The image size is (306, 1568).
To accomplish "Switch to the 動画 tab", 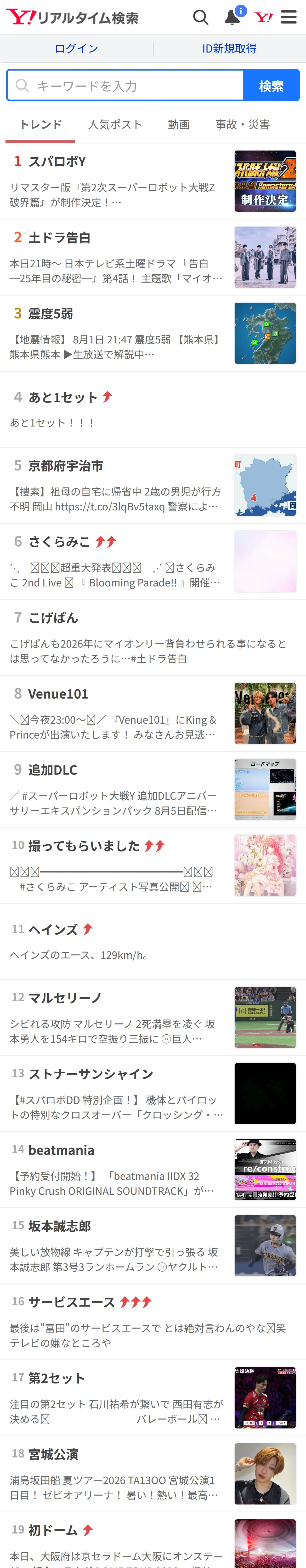I will click(179, 125).
